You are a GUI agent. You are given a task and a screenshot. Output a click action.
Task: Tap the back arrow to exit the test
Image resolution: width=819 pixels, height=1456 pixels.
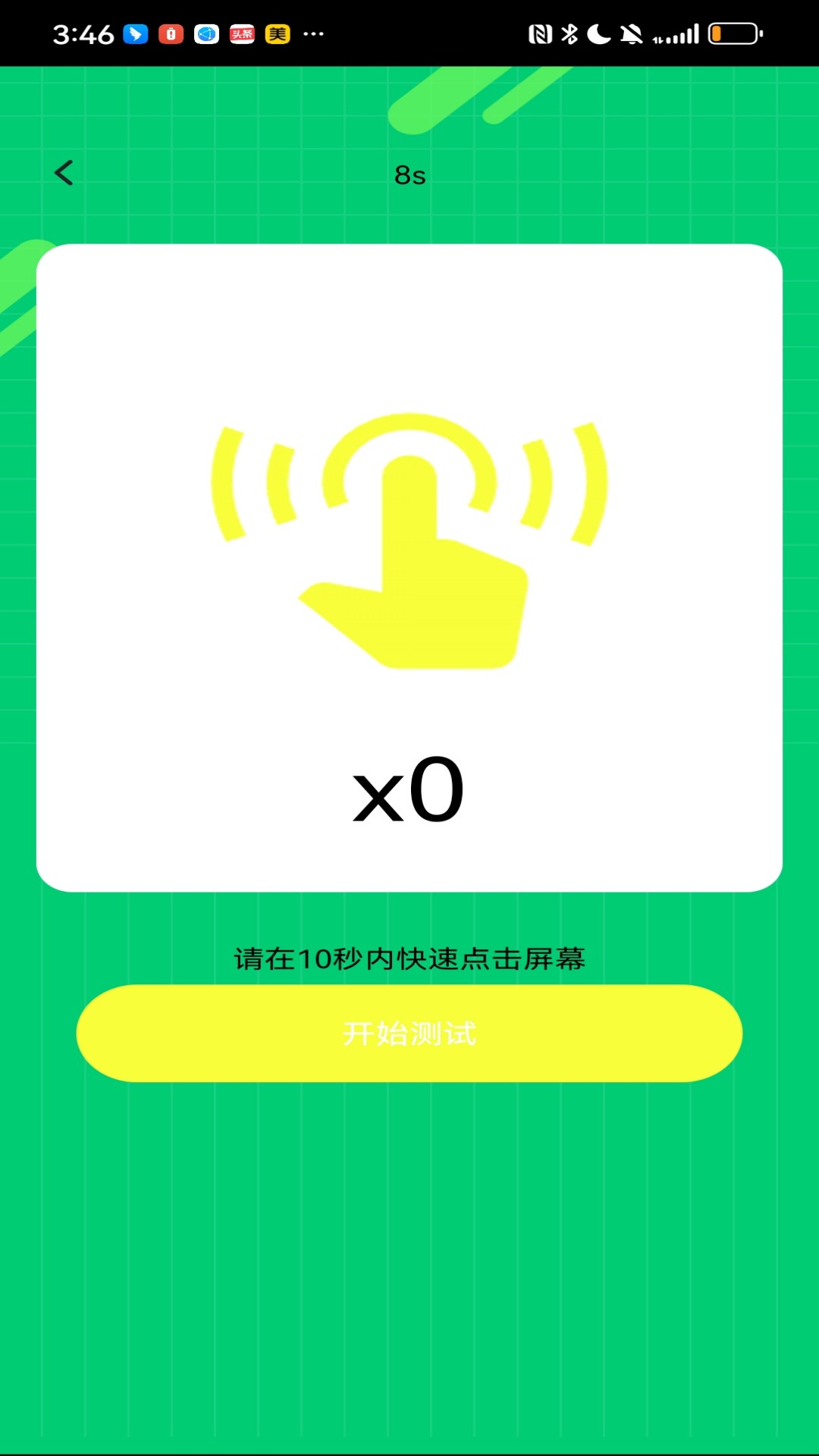coord(64,173)
